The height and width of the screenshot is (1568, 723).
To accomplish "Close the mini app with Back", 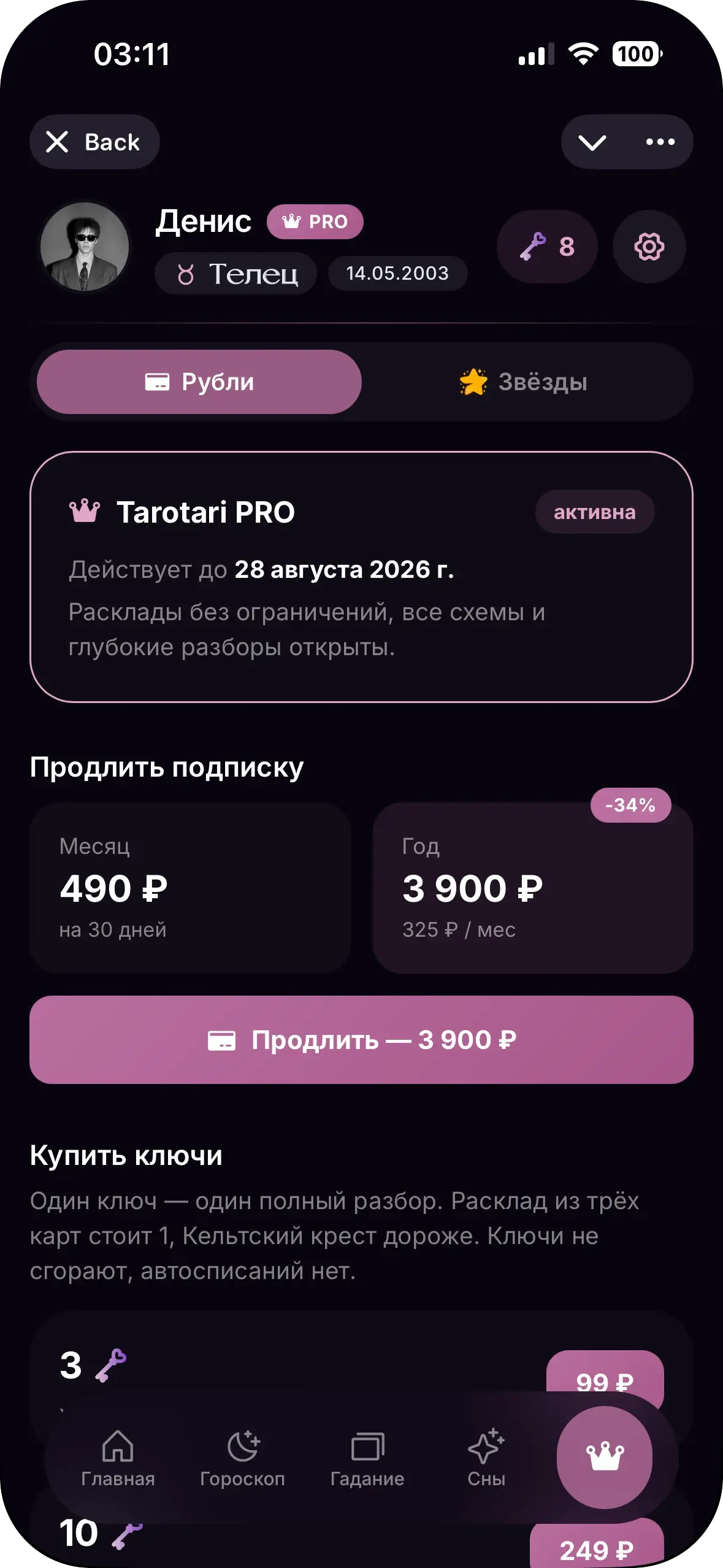I will (x=94, y=142).
